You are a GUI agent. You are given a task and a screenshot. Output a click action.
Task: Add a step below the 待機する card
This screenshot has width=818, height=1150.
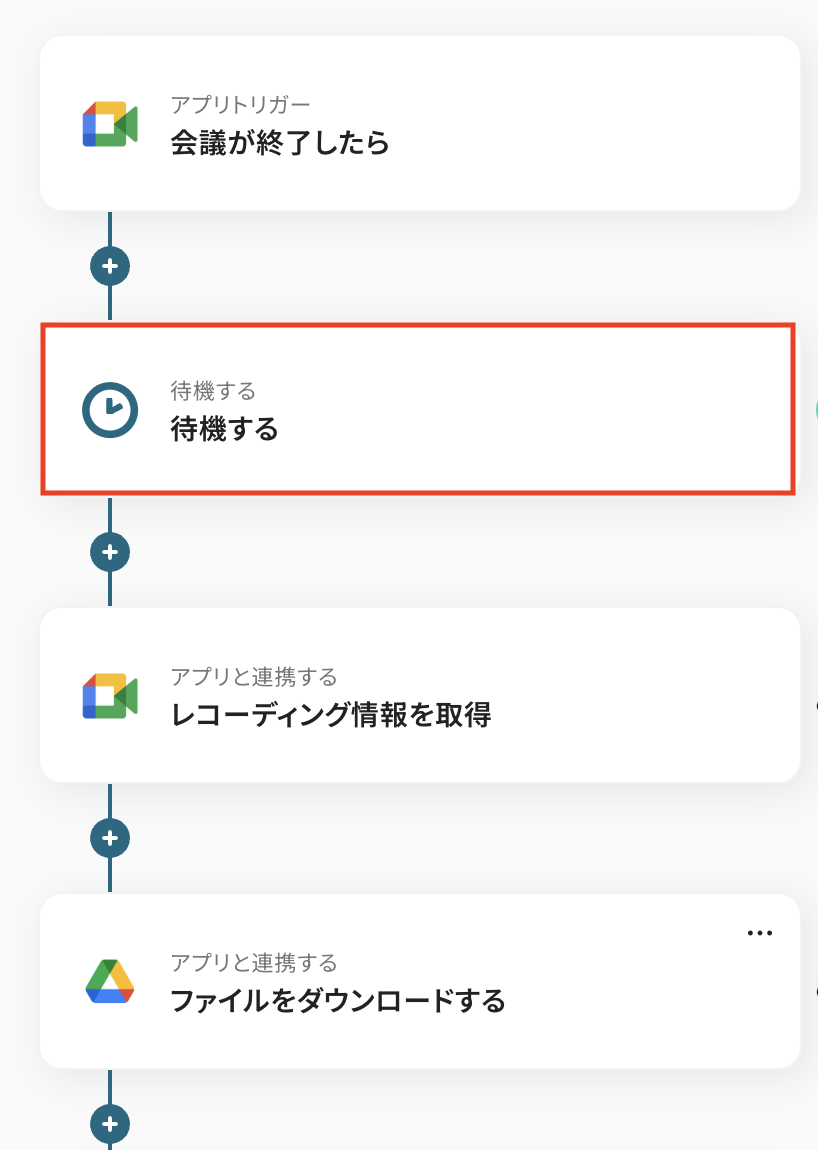click(110, 551)
